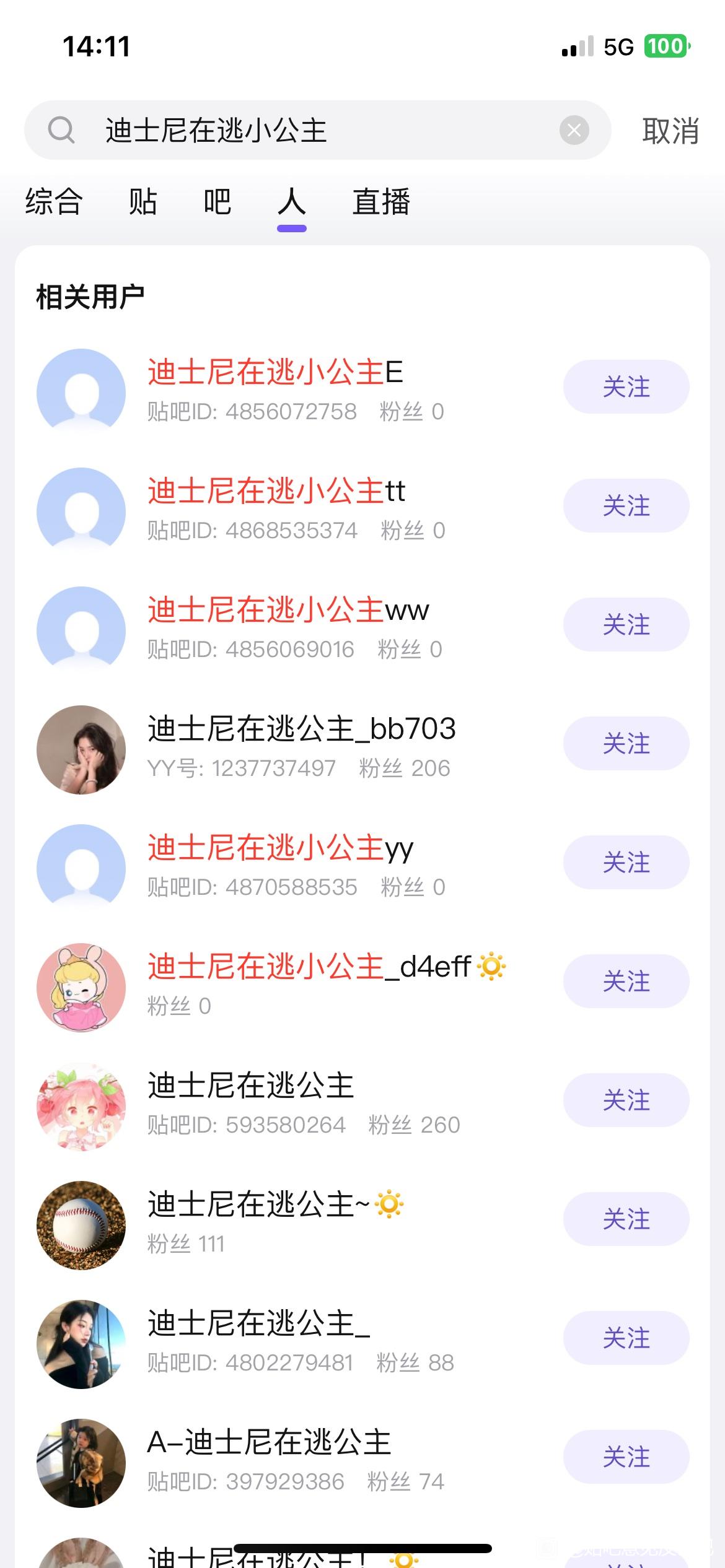Follow user 迪士尼在逃小公主_d4eff
Screen dimensions: 725x1568
(x=626, y=982)
